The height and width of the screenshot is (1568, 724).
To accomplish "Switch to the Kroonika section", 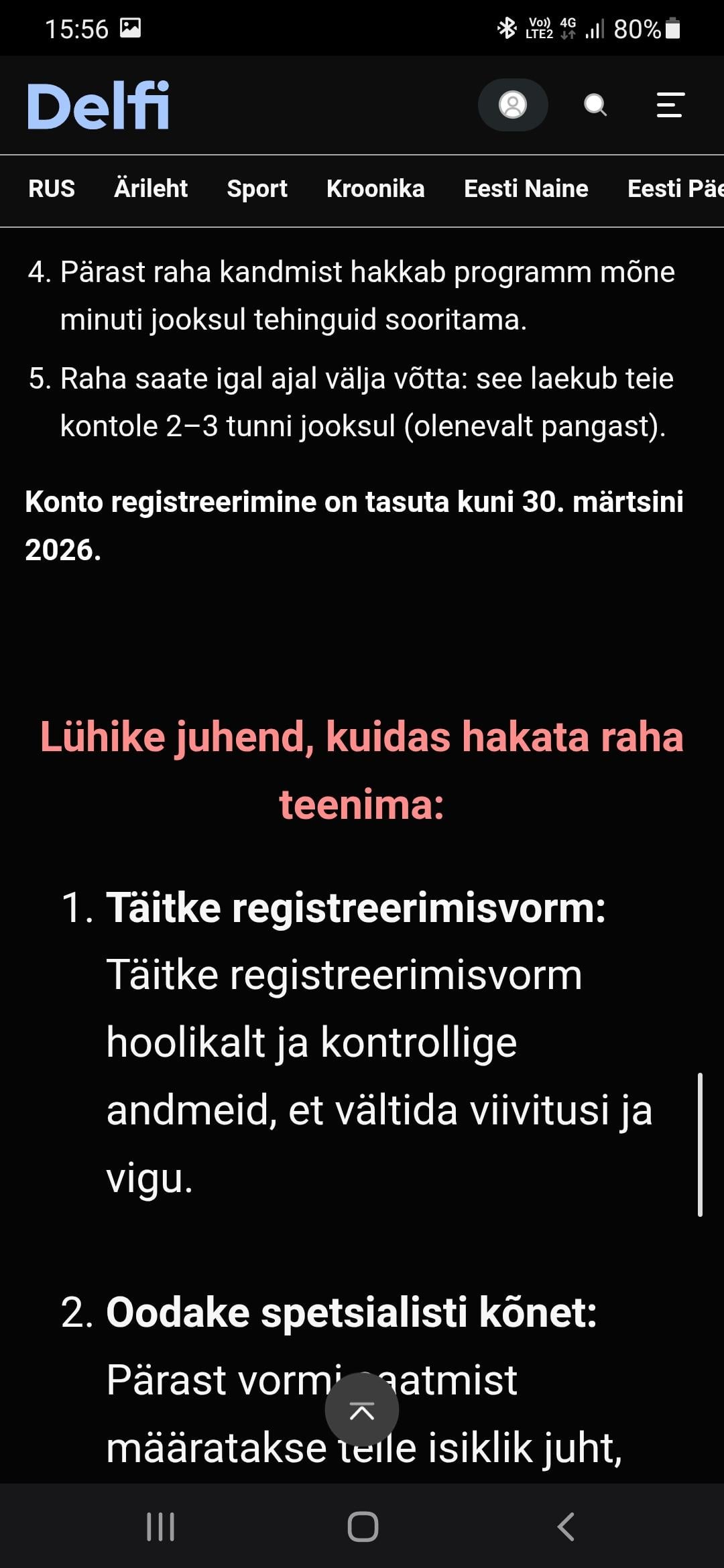I will tap(375, 189).
